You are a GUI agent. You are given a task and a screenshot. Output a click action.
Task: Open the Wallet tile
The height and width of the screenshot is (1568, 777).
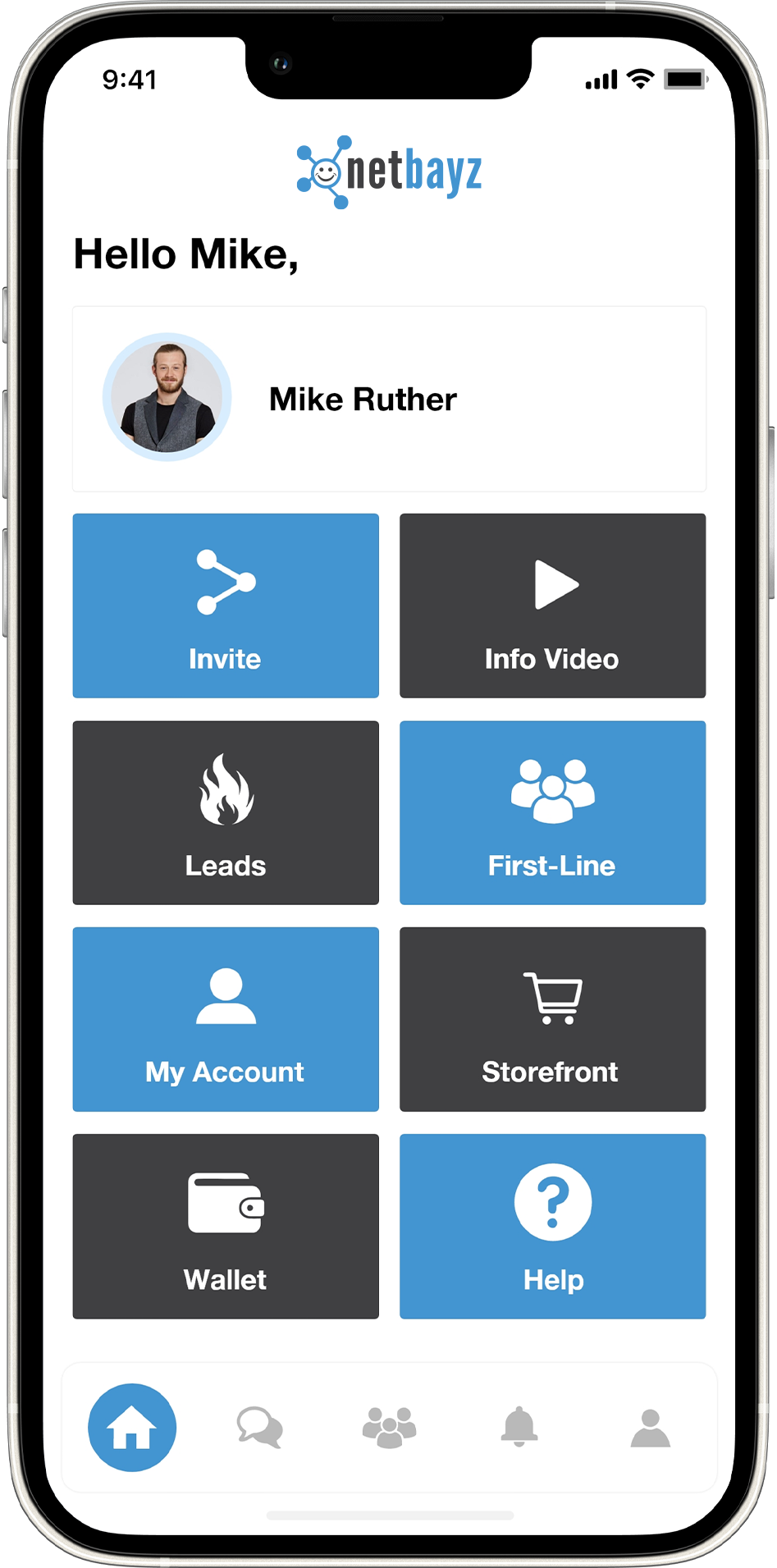(x=226, y=1226)
